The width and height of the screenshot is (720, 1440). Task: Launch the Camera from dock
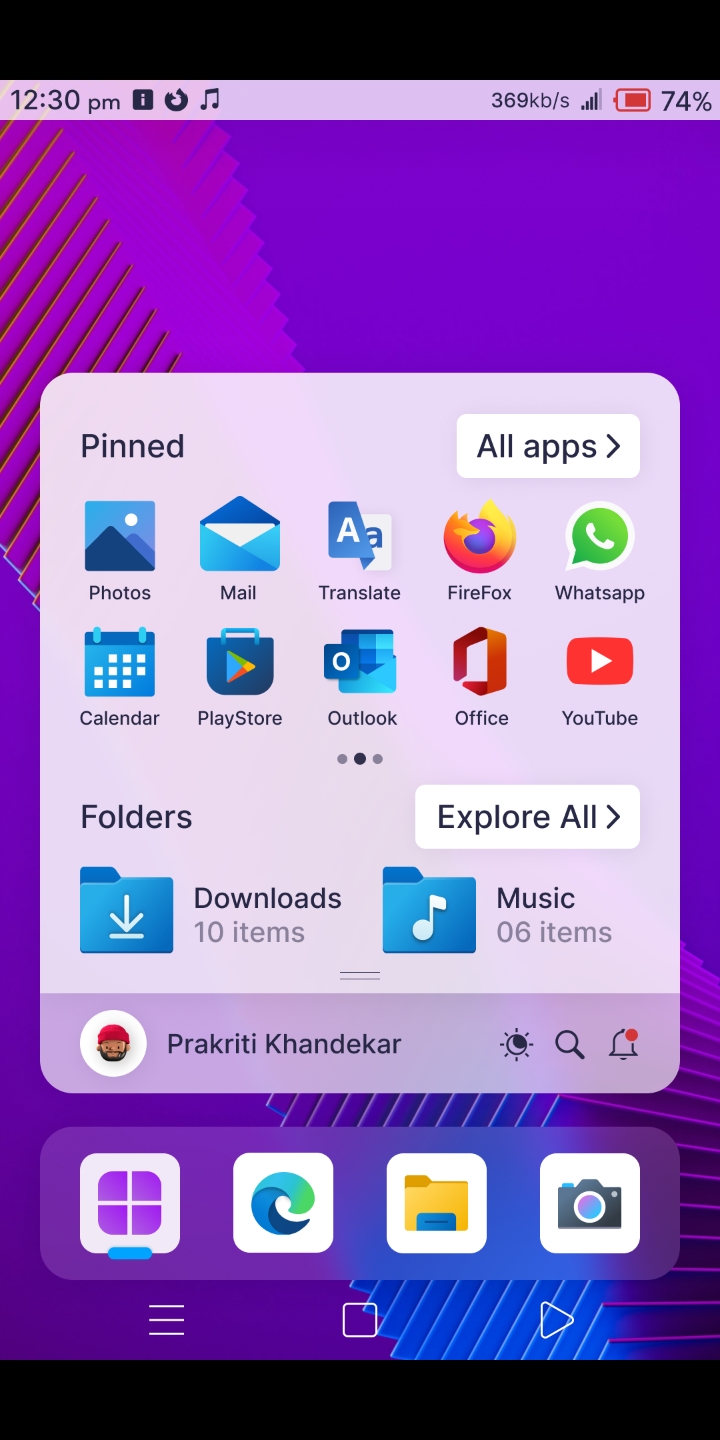coord(590,1203)
